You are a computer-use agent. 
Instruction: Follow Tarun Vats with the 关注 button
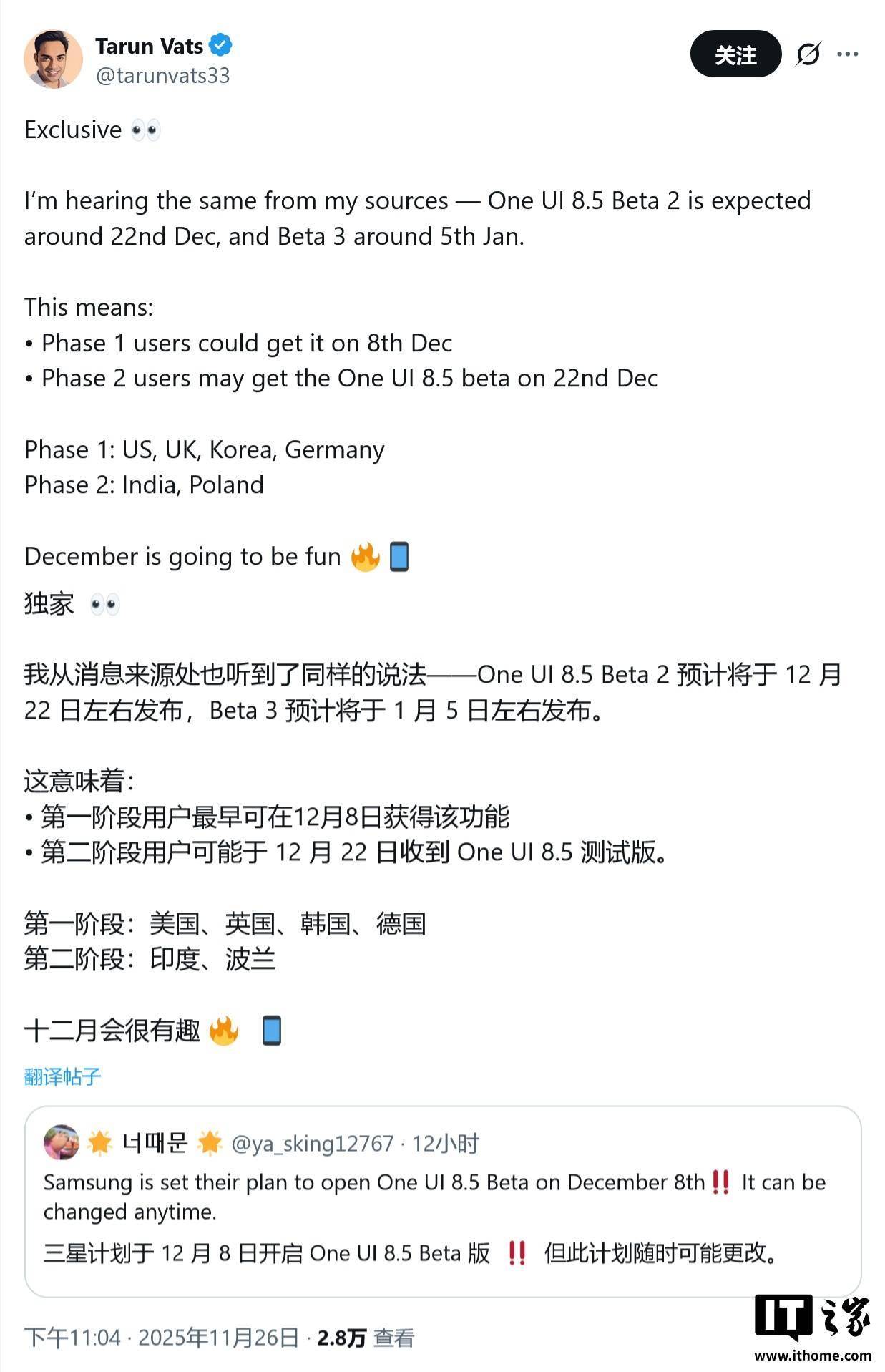point(735,54)
